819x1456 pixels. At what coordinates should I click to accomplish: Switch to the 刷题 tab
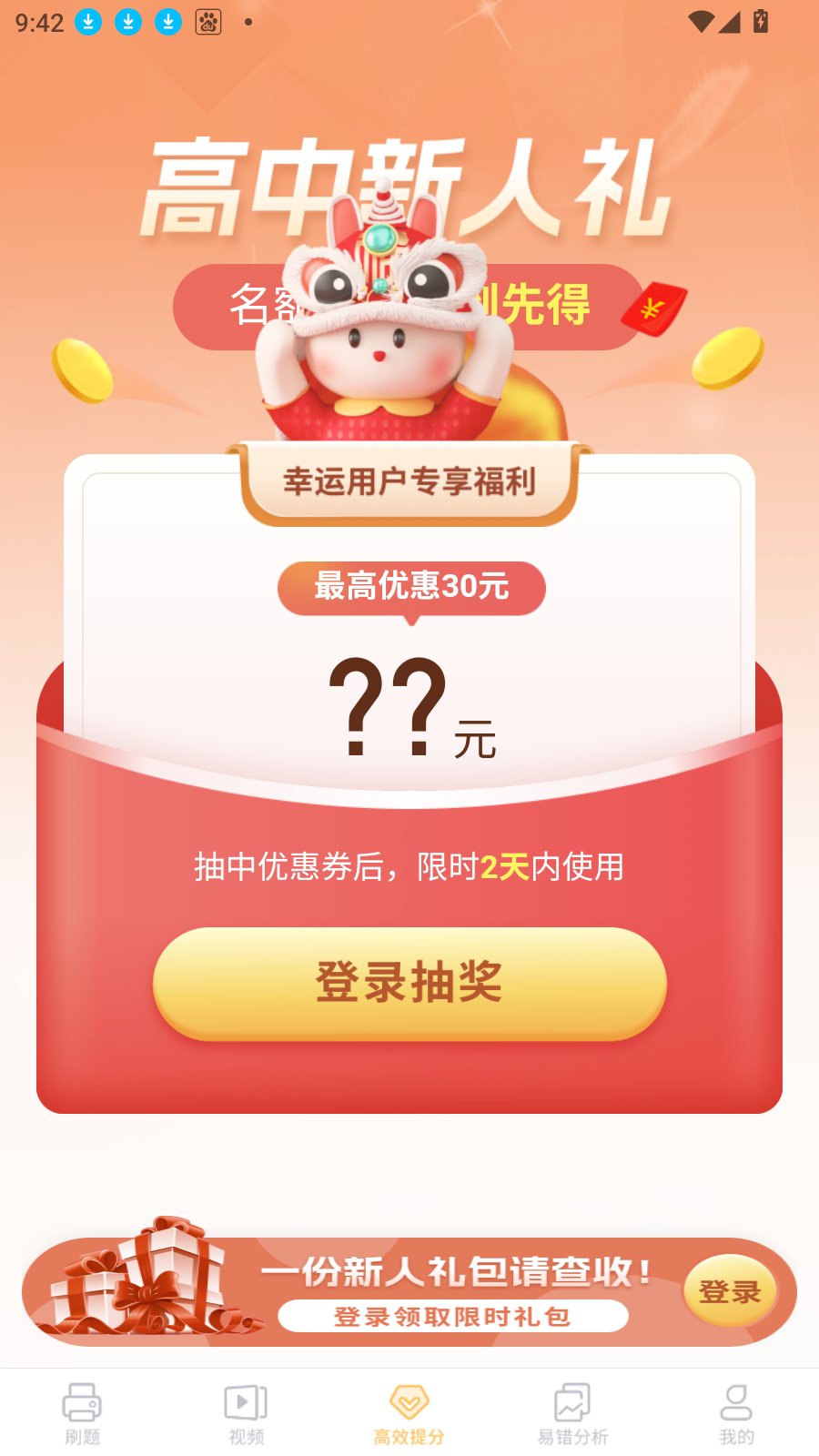(x=82, y=1414)
